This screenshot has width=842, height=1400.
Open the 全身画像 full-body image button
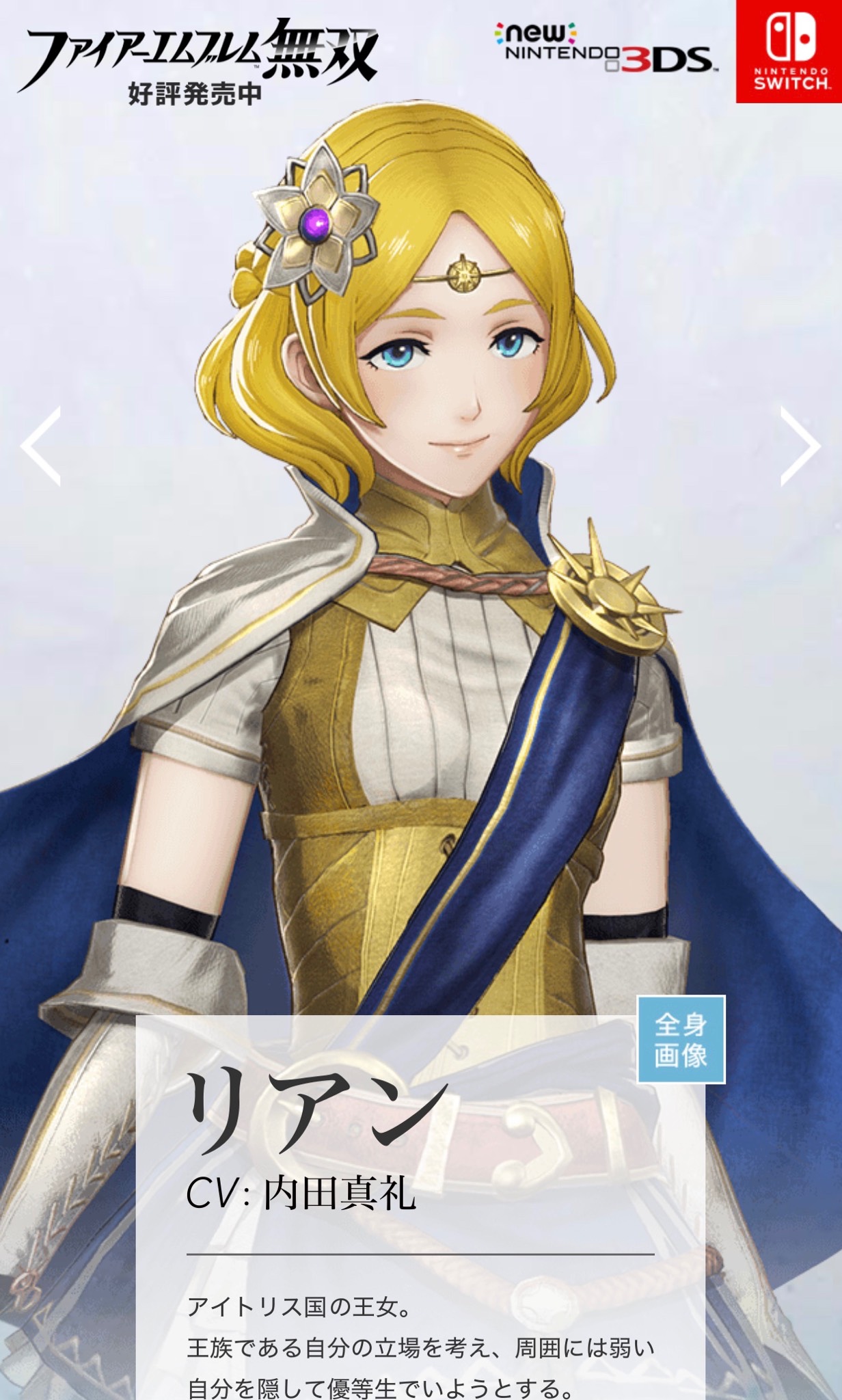click(681, 1040)
